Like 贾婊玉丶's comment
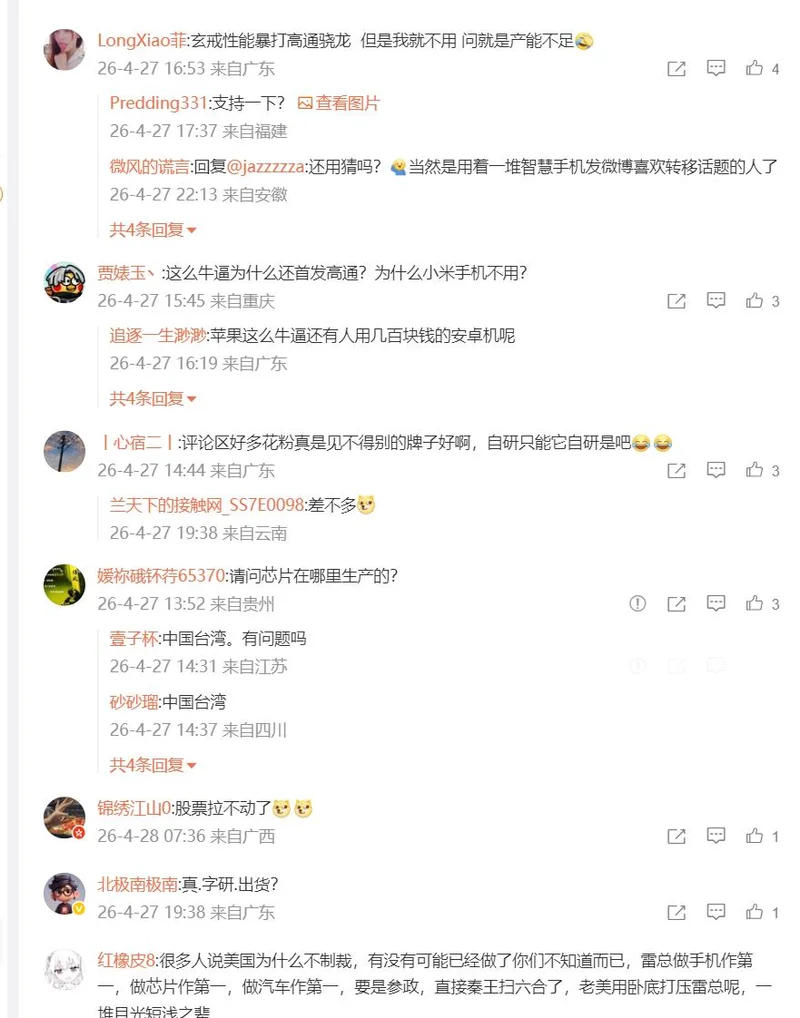Screen dimensions: 800x1018 click(755, 301)
